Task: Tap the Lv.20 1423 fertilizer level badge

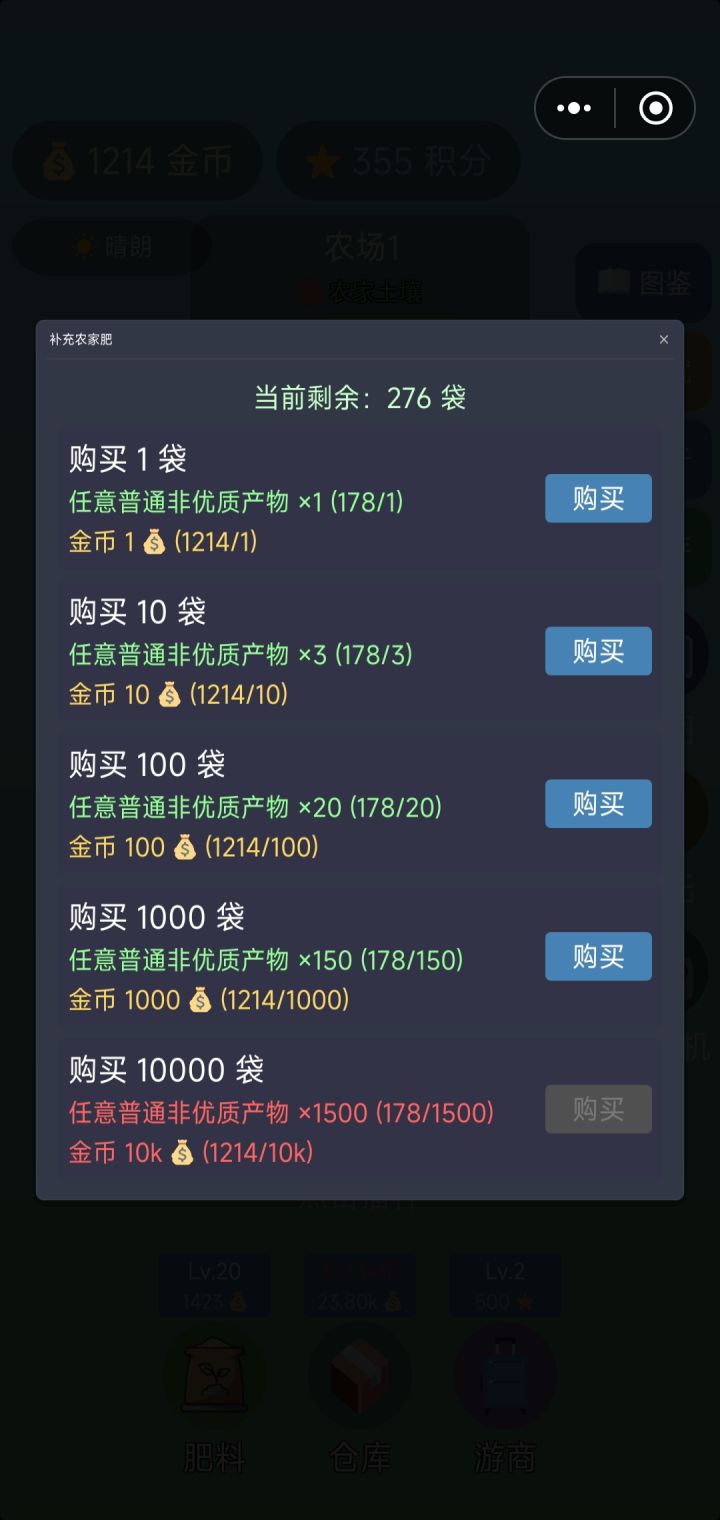Action: (214, 1286)
